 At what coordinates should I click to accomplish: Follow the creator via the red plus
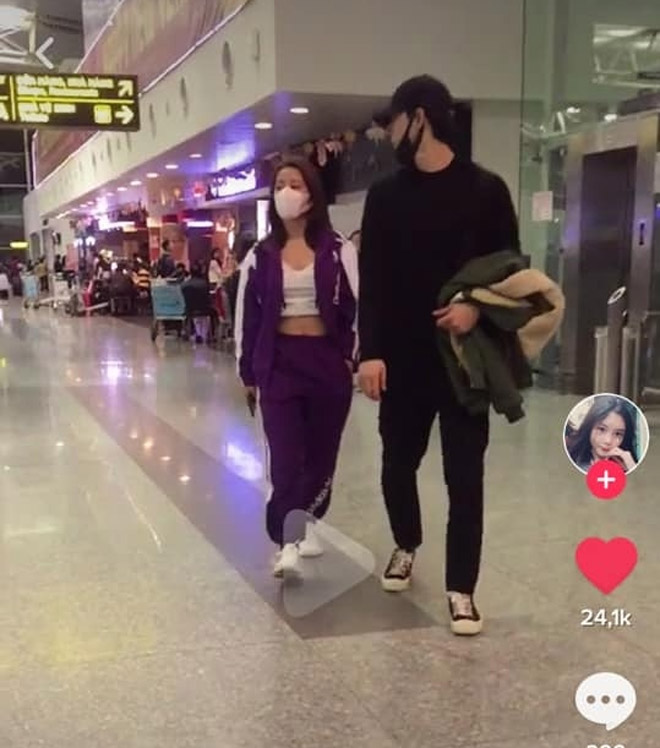pos(606,480)
